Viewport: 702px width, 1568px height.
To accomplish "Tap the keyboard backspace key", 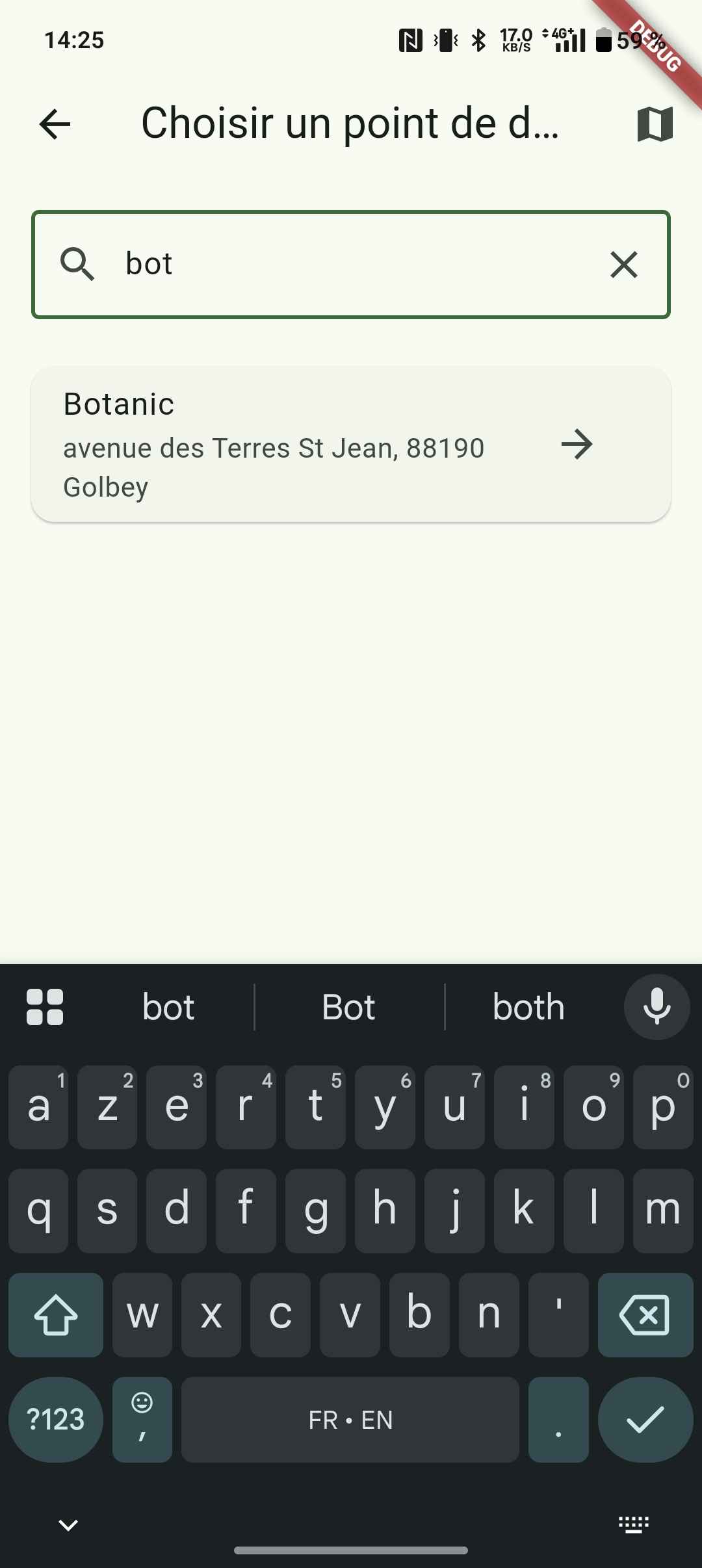I will [x=645, y=1315].
